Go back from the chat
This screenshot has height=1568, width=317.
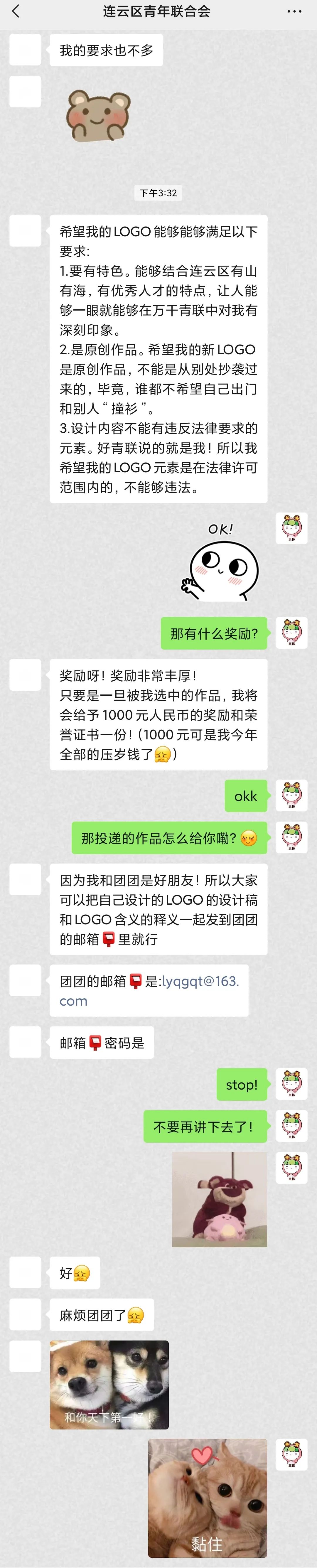click(16, 11)
